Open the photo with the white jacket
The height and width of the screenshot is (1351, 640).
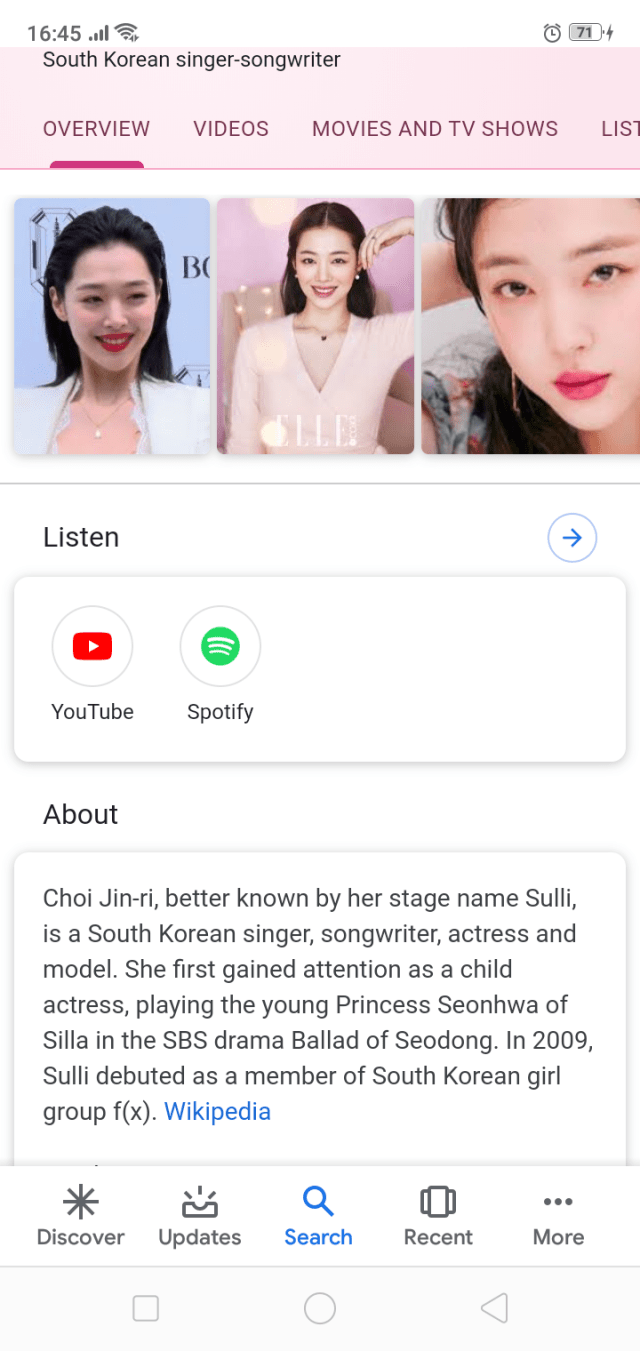click(x=112, y=326)
